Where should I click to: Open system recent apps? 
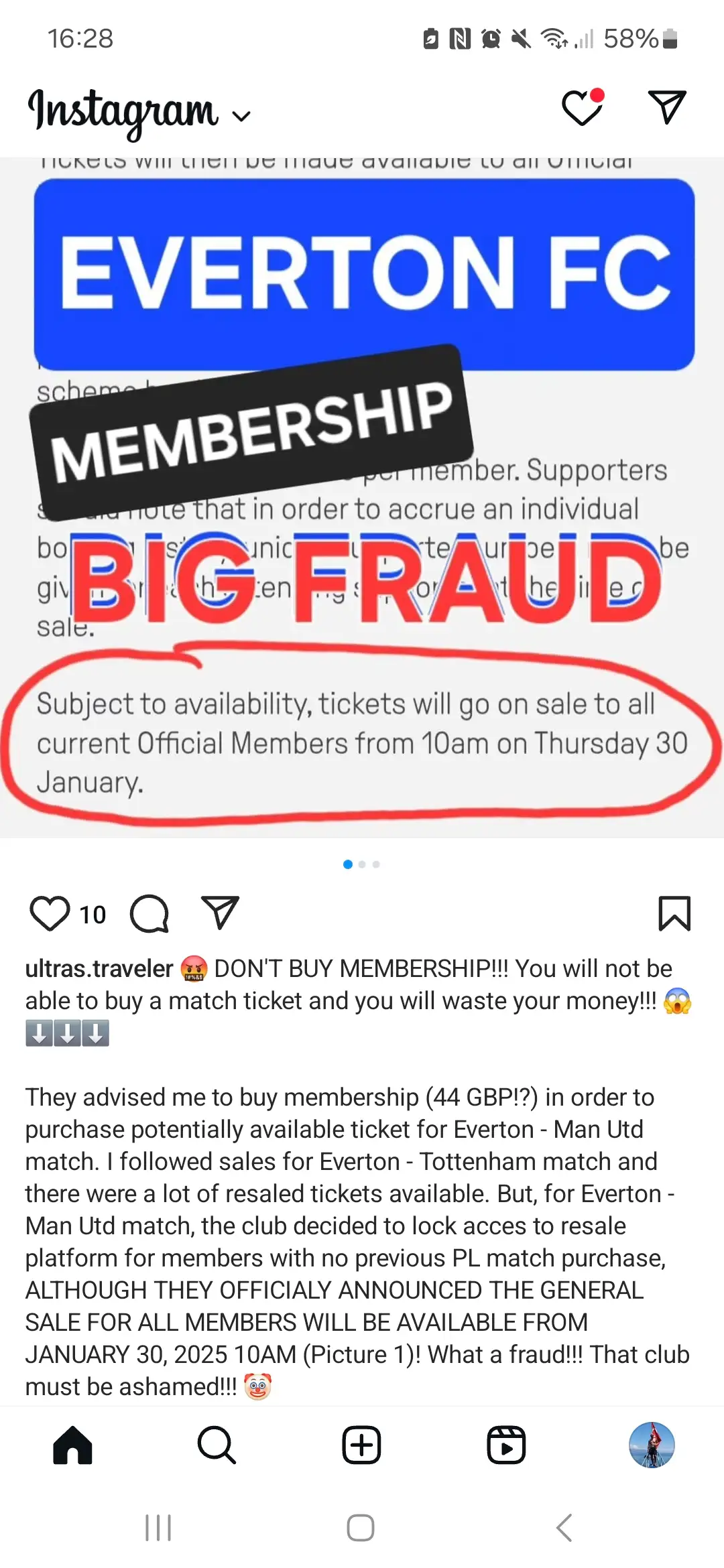[158, 1528]
